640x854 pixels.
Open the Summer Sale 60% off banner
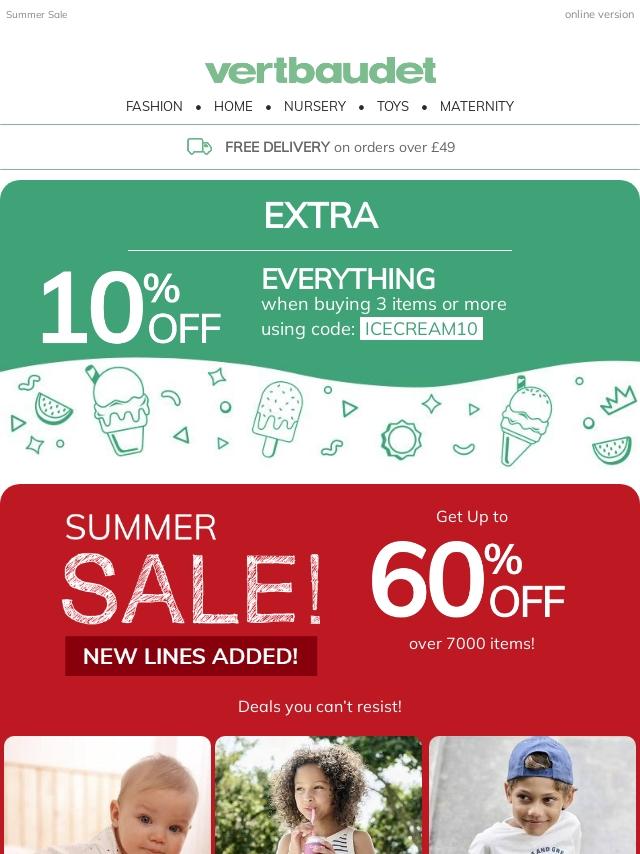(x=320, y=590)
